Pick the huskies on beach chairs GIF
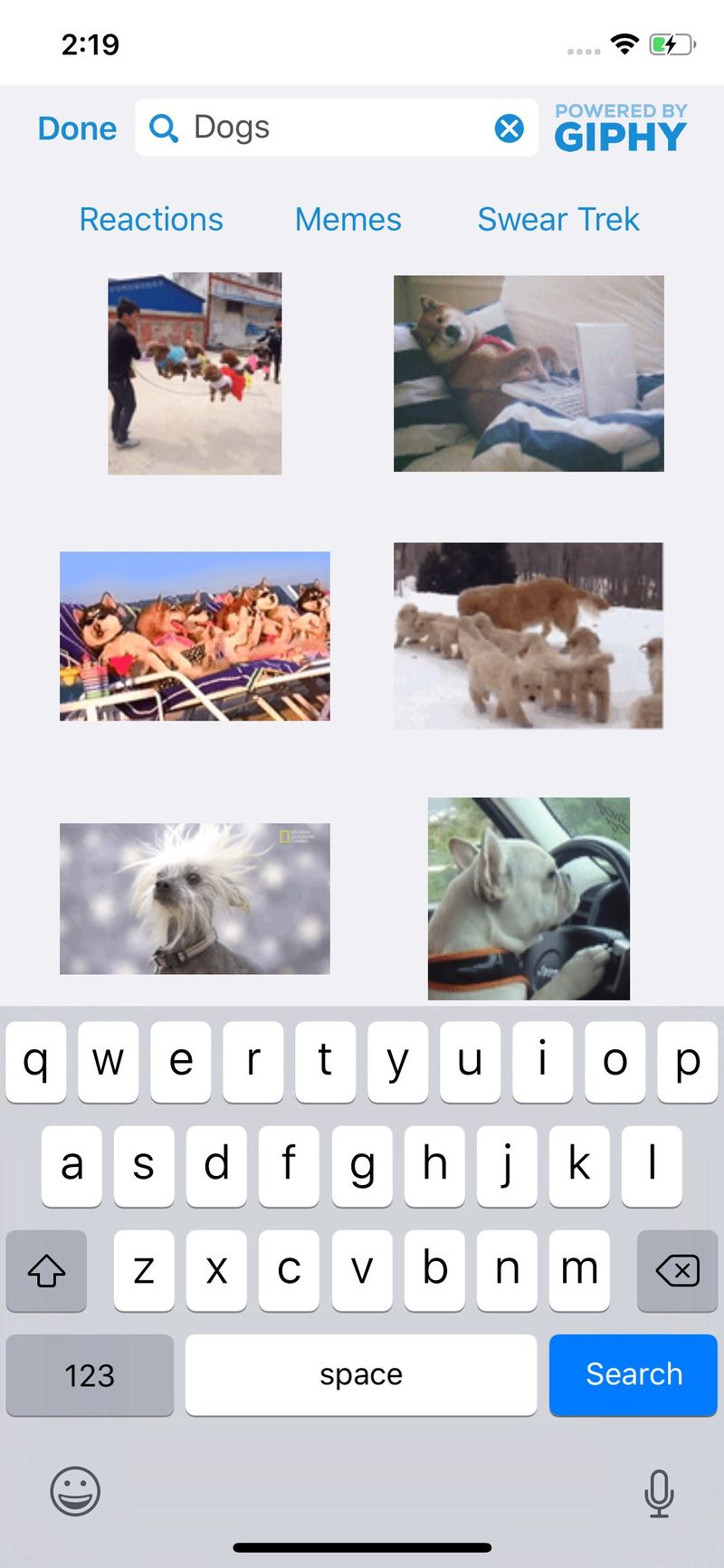 [x=195, y=636]
